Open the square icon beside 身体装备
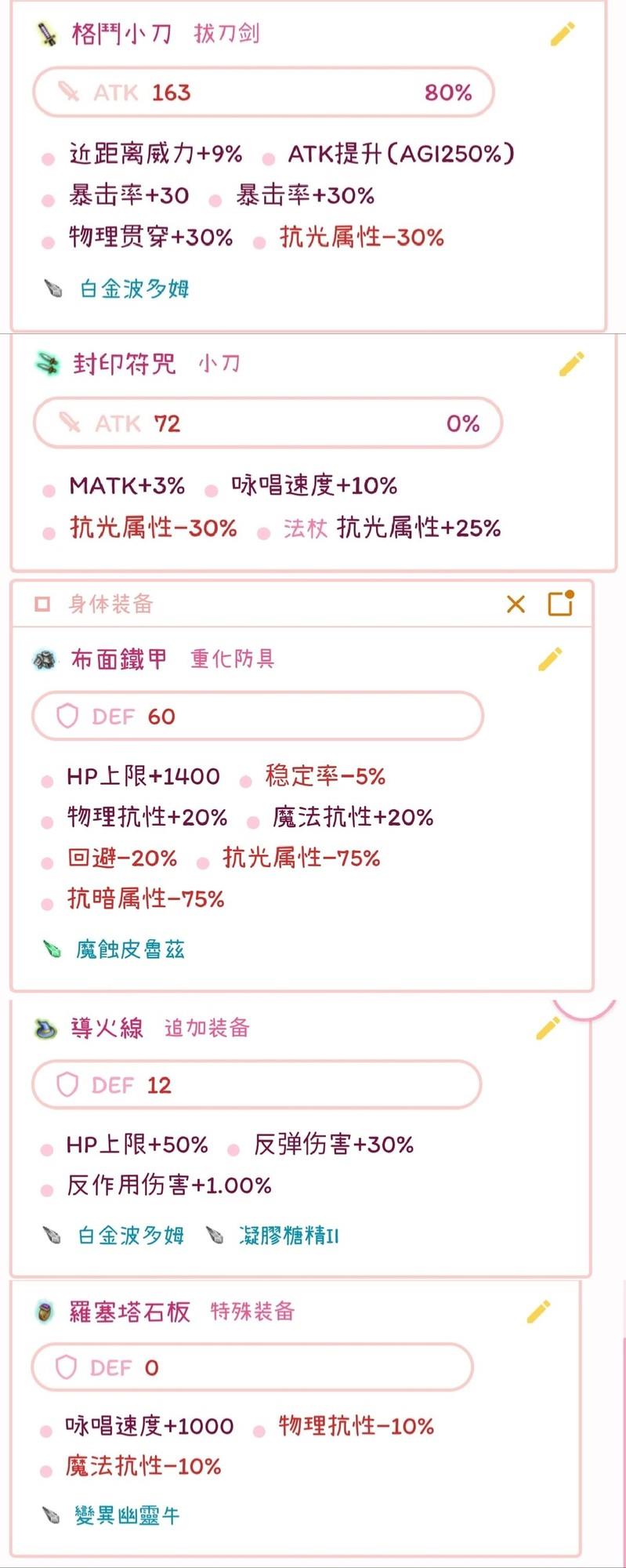Viewport: 626px width, 1568px height. (561, 603)
